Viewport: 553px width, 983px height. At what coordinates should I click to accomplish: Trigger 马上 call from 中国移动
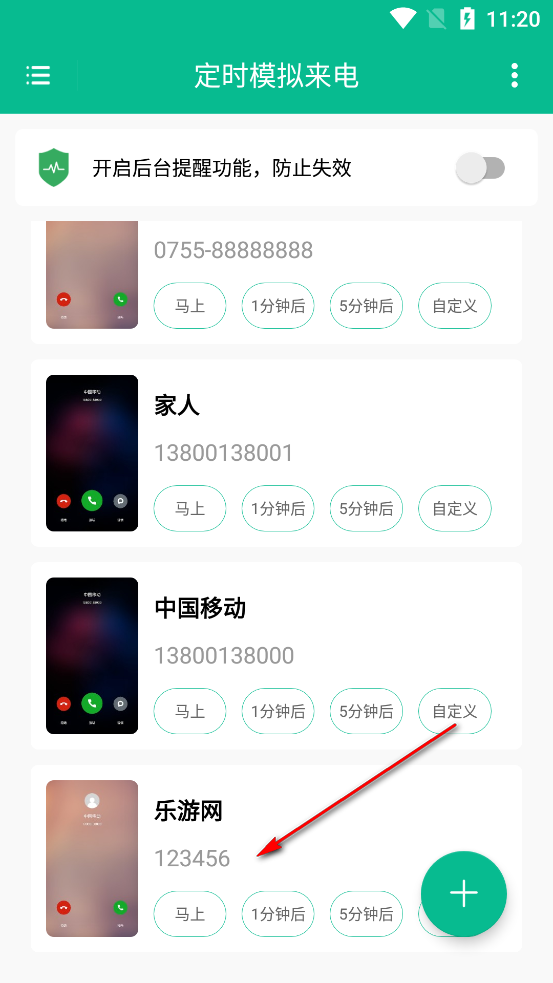(190, 711)
